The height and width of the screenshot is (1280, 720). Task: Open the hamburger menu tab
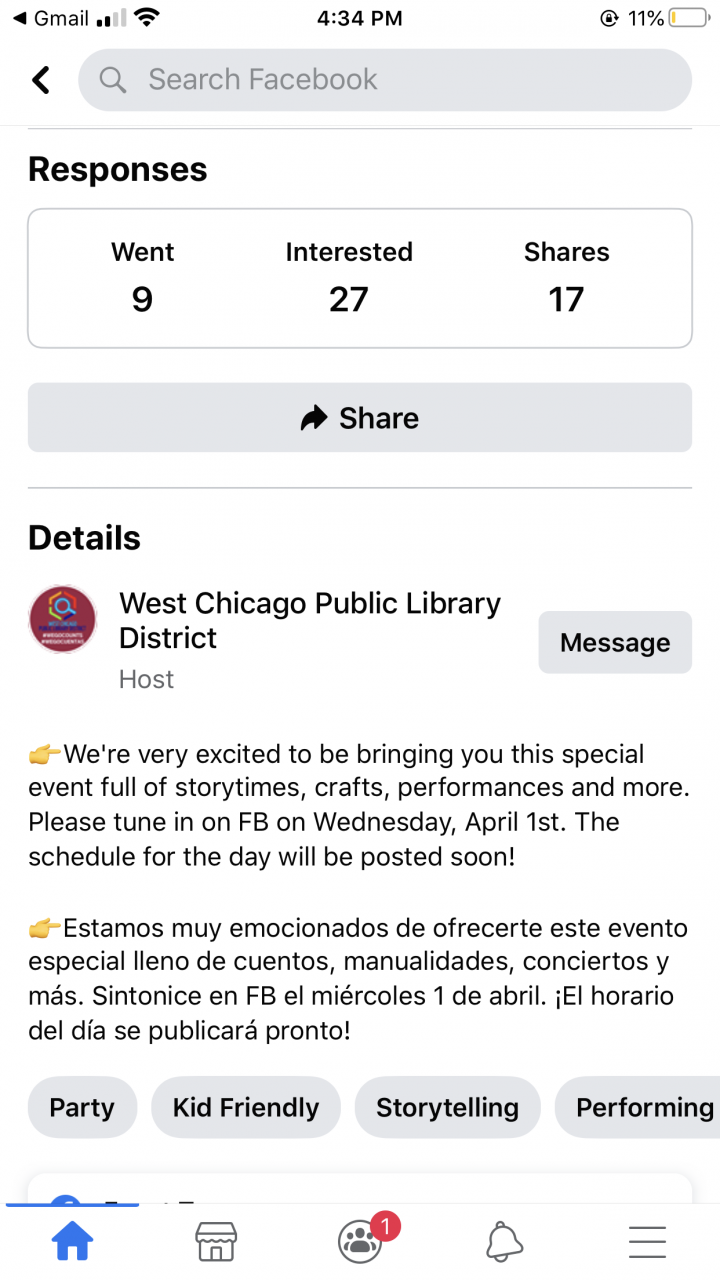(x=647, y=1242)
